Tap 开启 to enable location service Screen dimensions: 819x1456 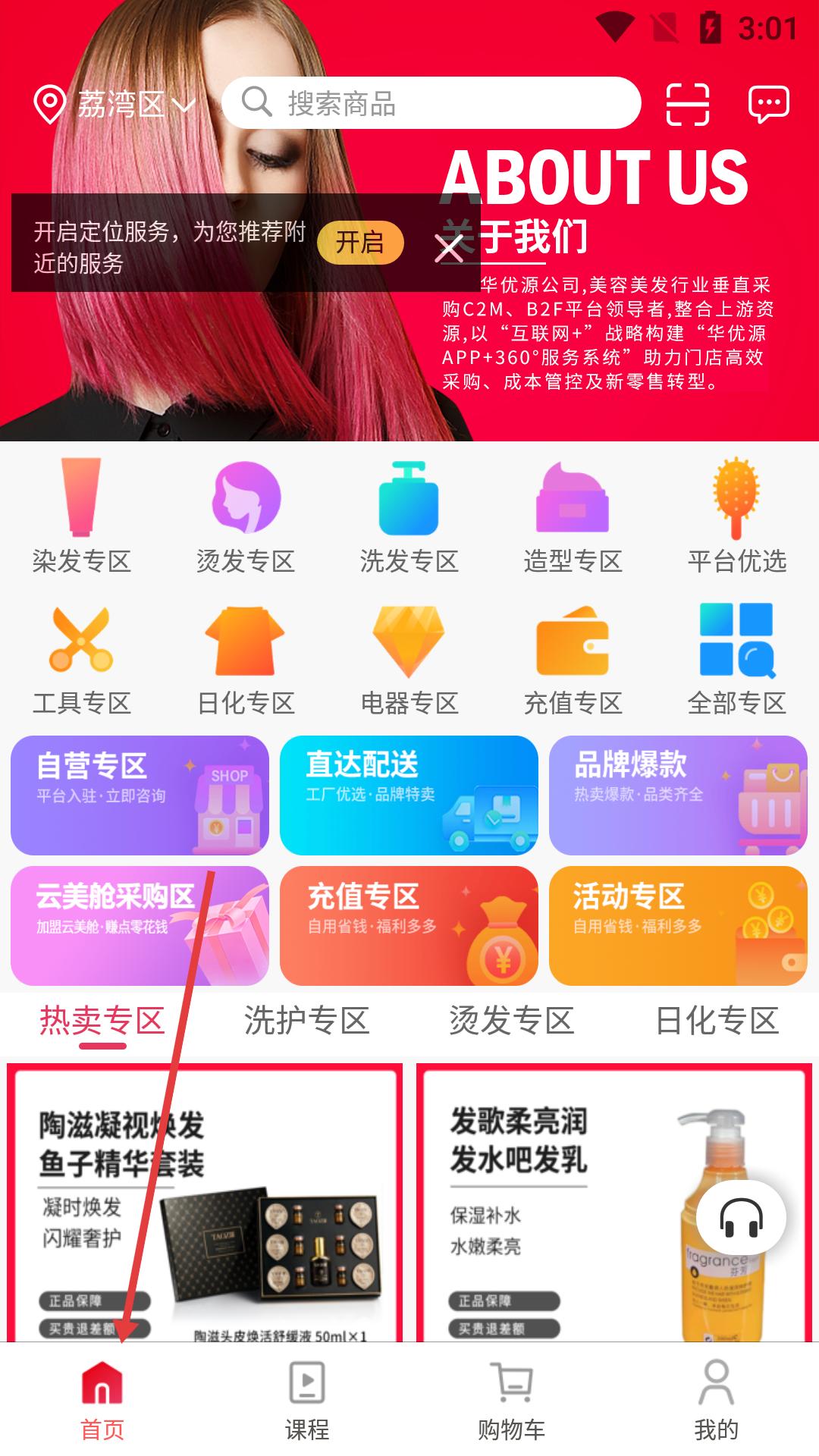(x=360, y=243)
